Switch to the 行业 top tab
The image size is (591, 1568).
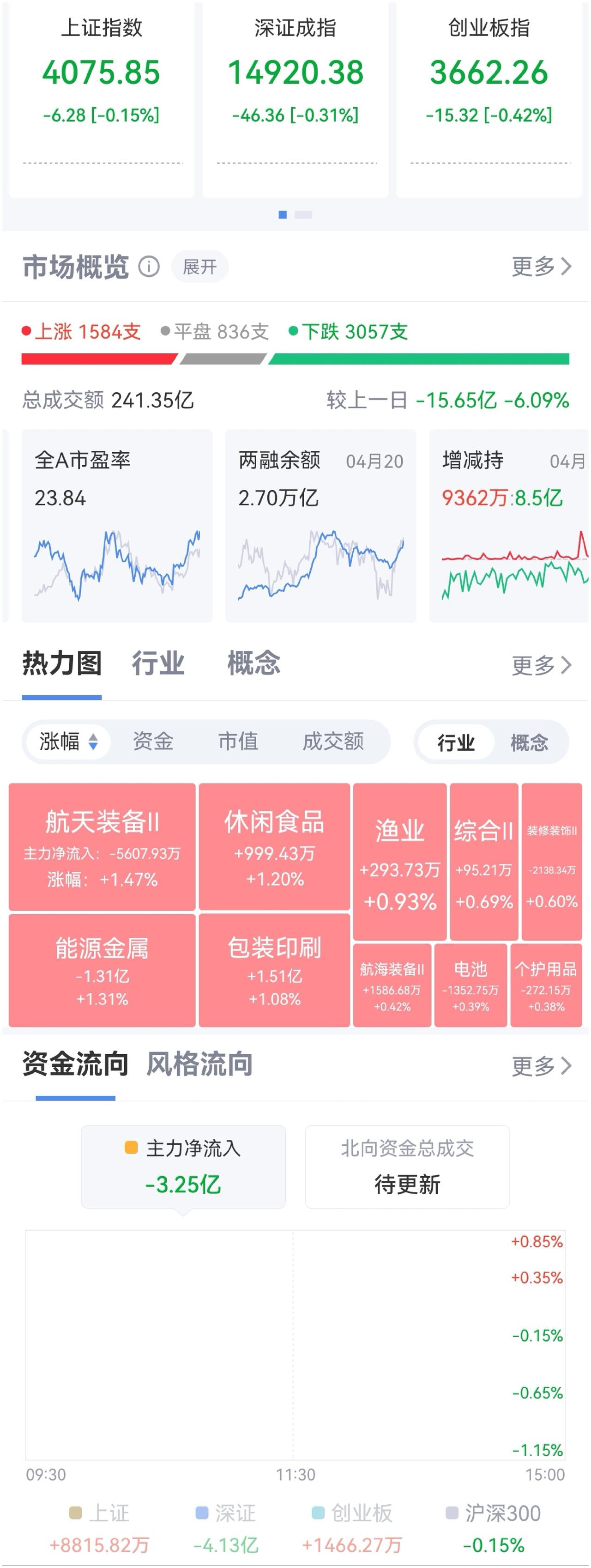click(x=158, y=663)
